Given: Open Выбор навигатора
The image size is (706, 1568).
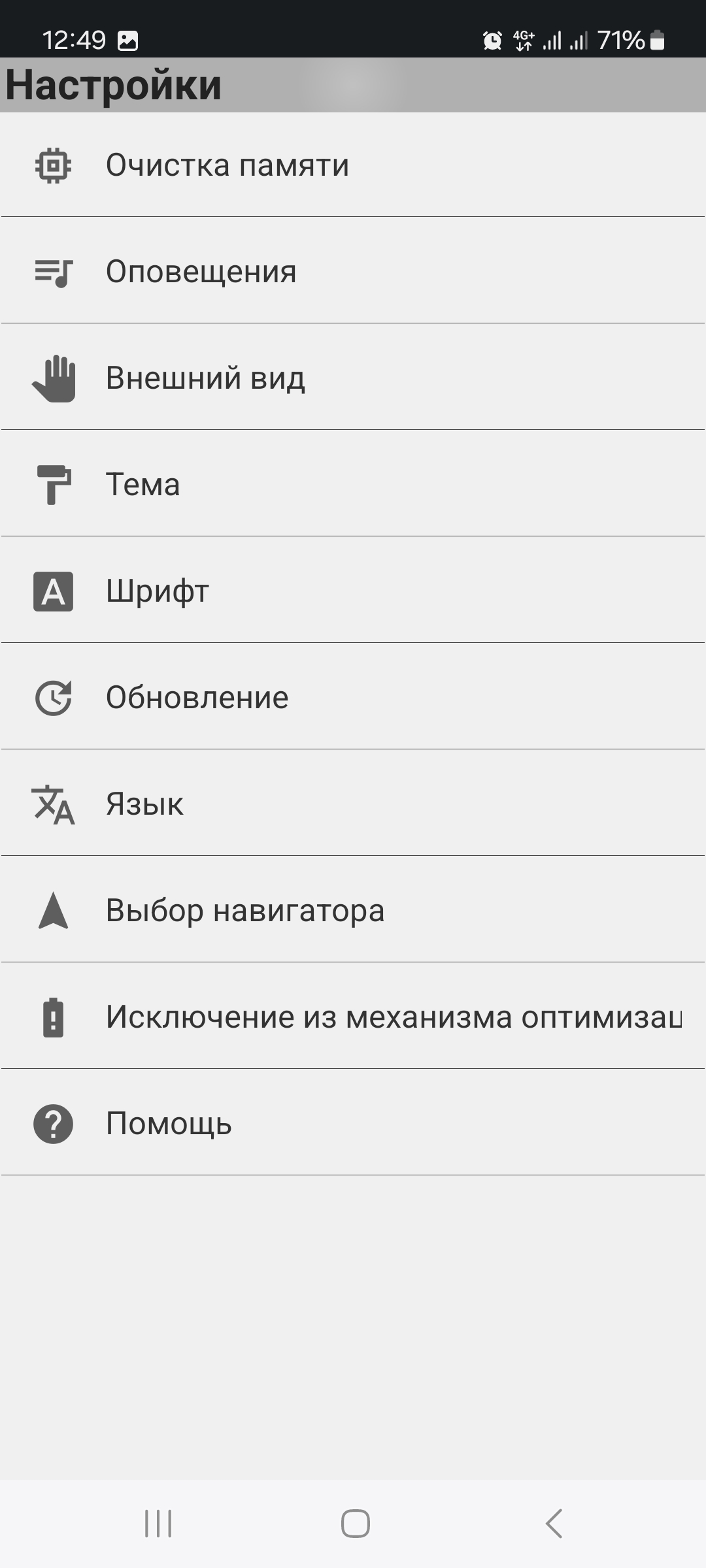Looking at the screenshot, I should click(x=353, y=910).
